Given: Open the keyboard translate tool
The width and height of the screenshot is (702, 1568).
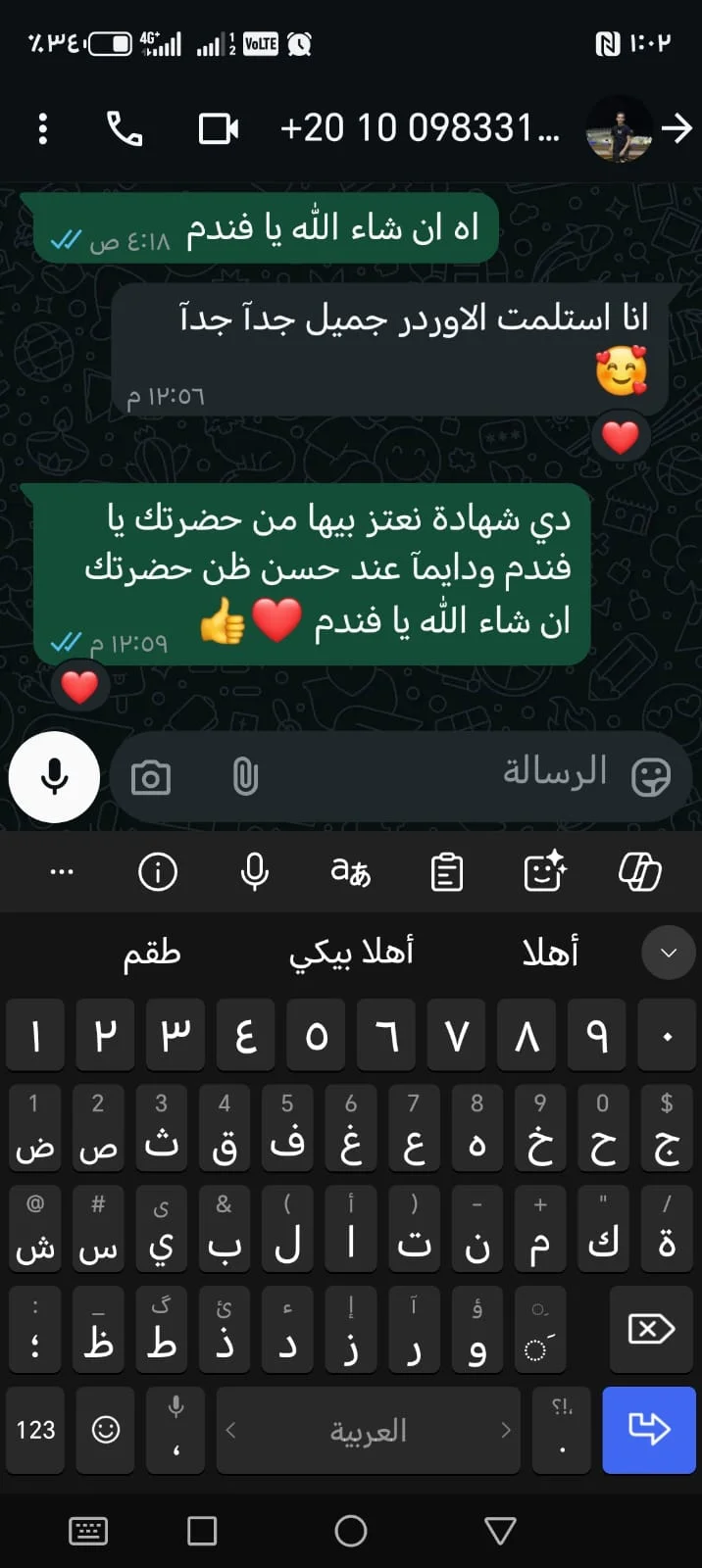Looking at the screenshot, I should [x=351, y=871].
